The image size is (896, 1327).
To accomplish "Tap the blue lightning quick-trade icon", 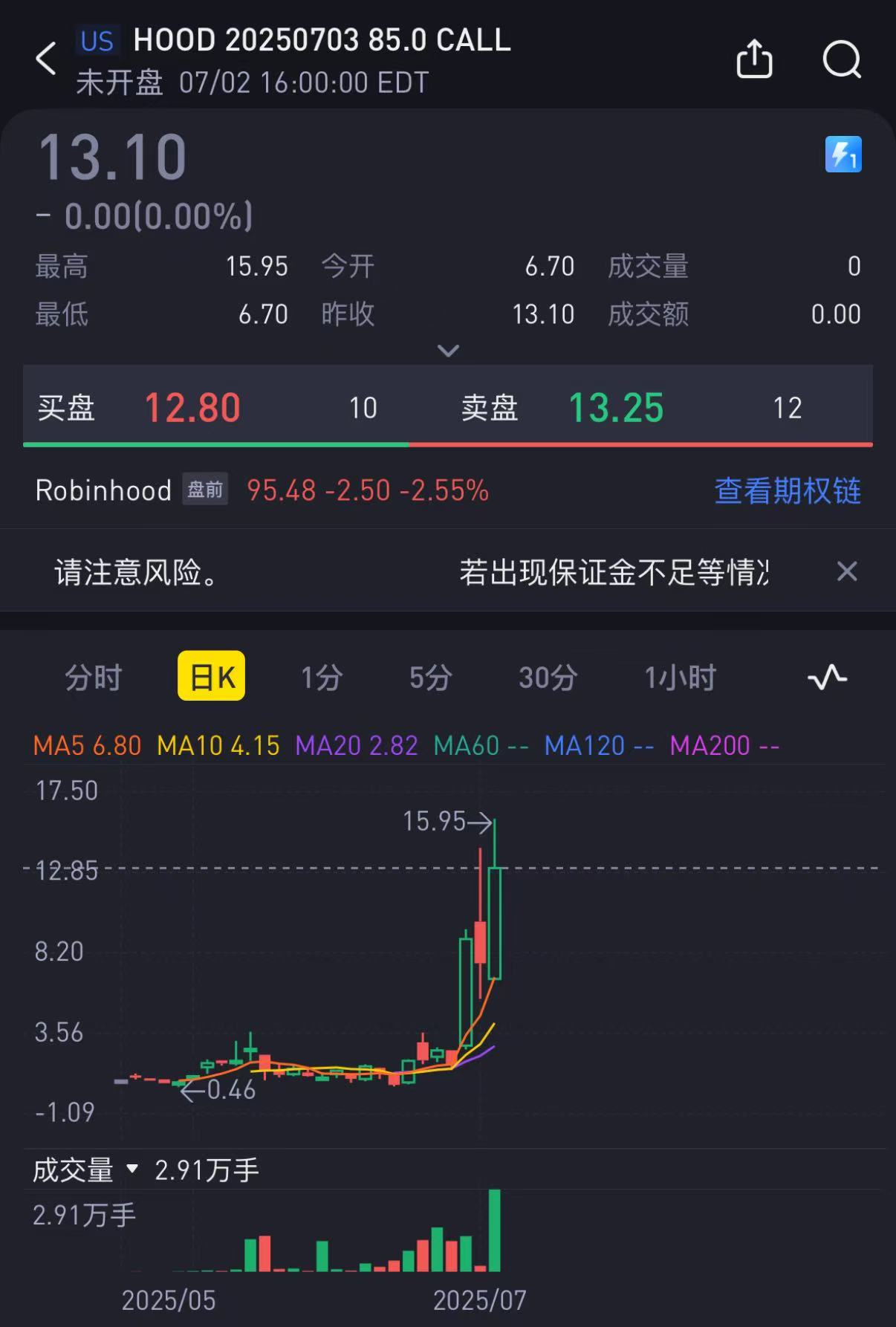I will (843, 155).
